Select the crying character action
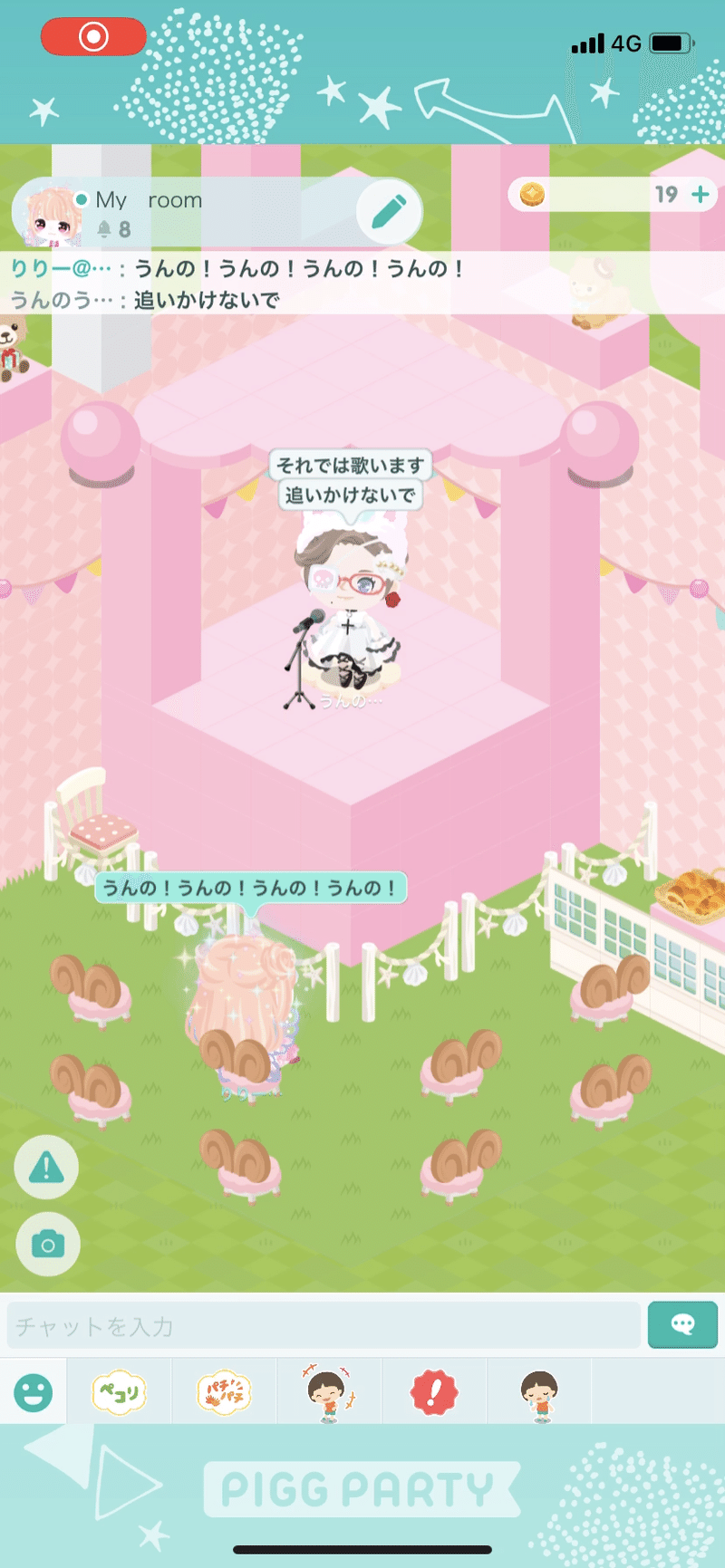Screen dimensions: 725x1568 point(539,1392)
